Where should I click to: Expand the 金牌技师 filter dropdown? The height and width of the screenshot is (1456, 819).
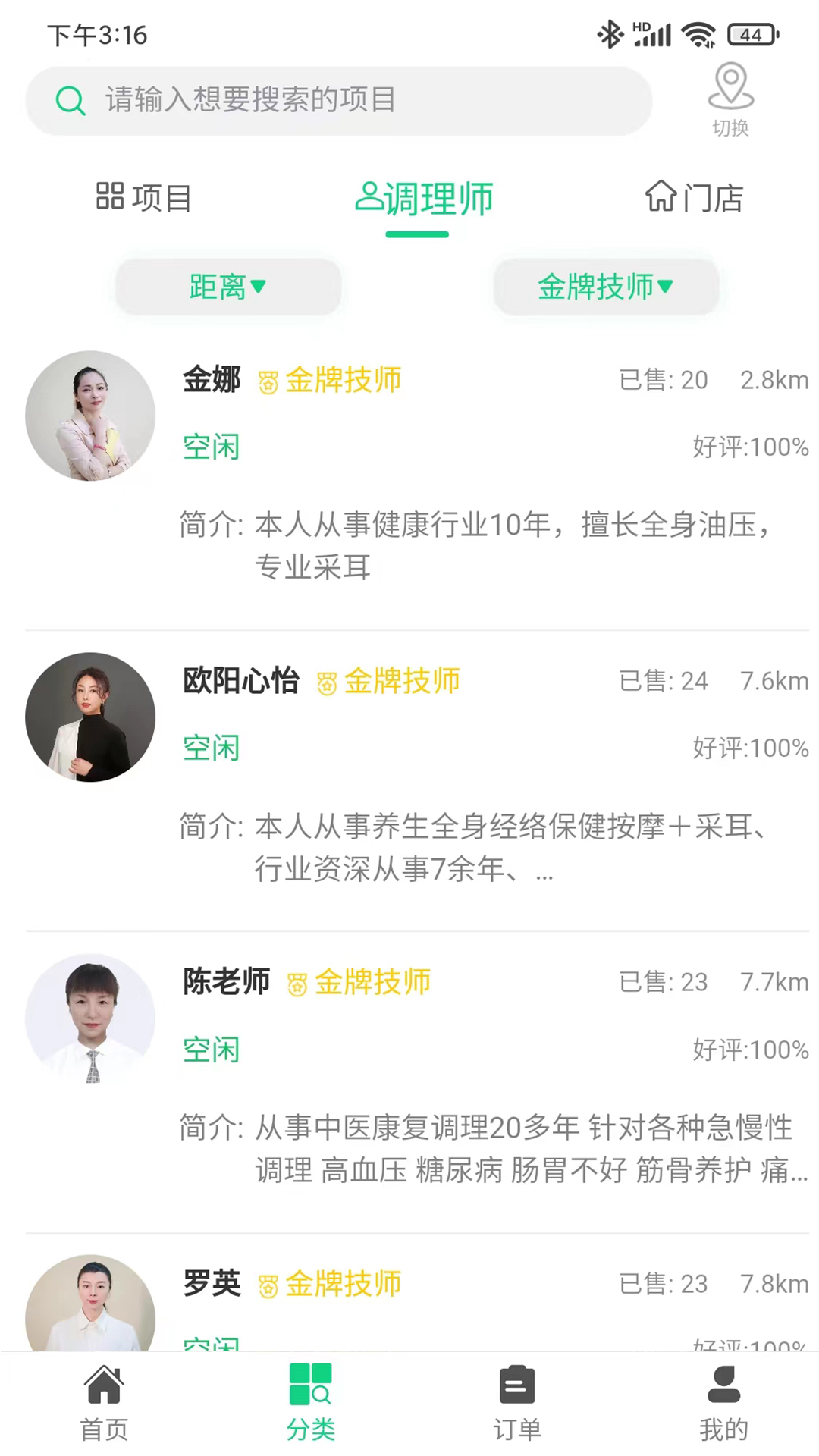[x=605, y=287]
